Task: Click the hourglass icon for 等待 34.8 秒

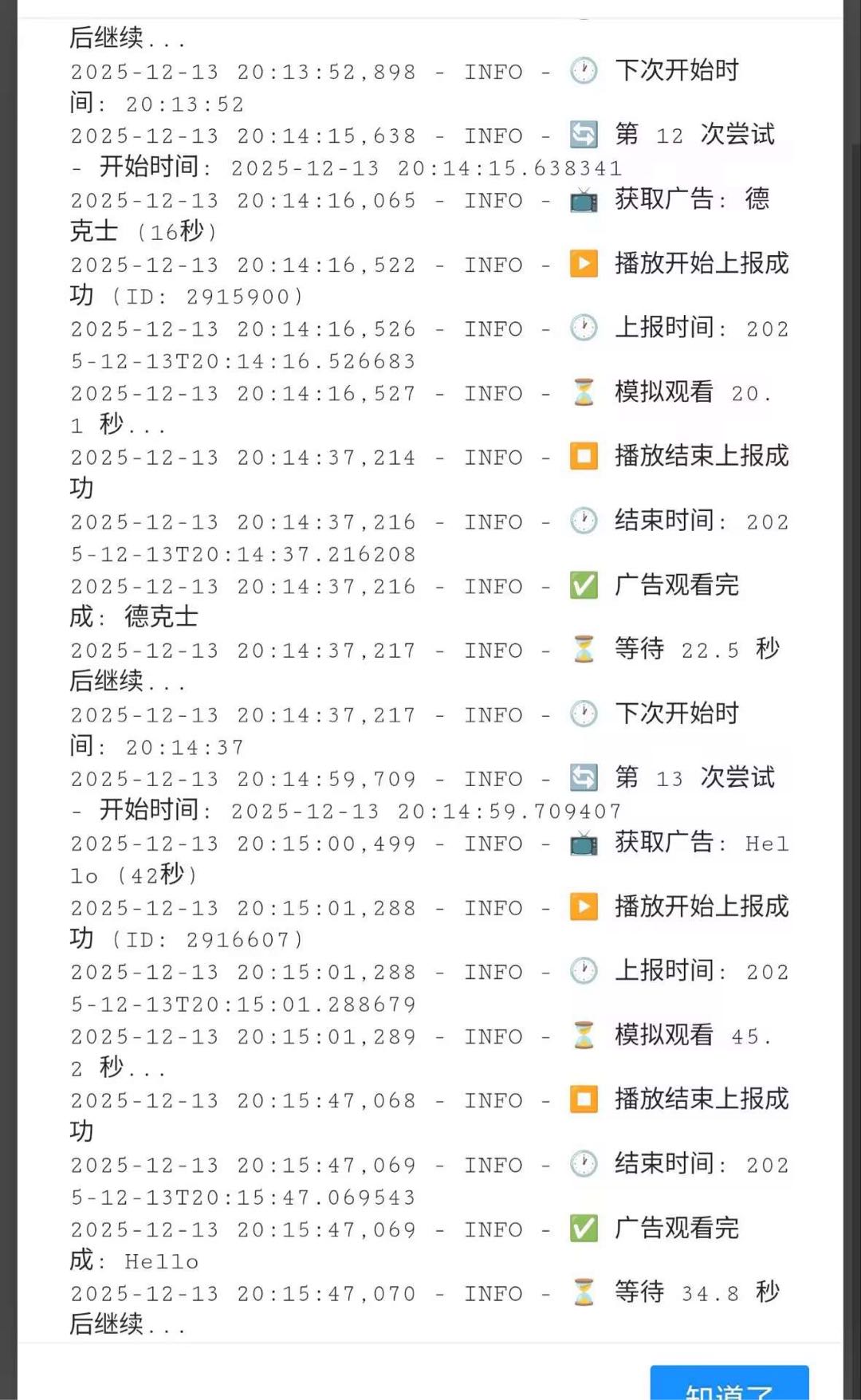Action: click(x=583, y=1292)
